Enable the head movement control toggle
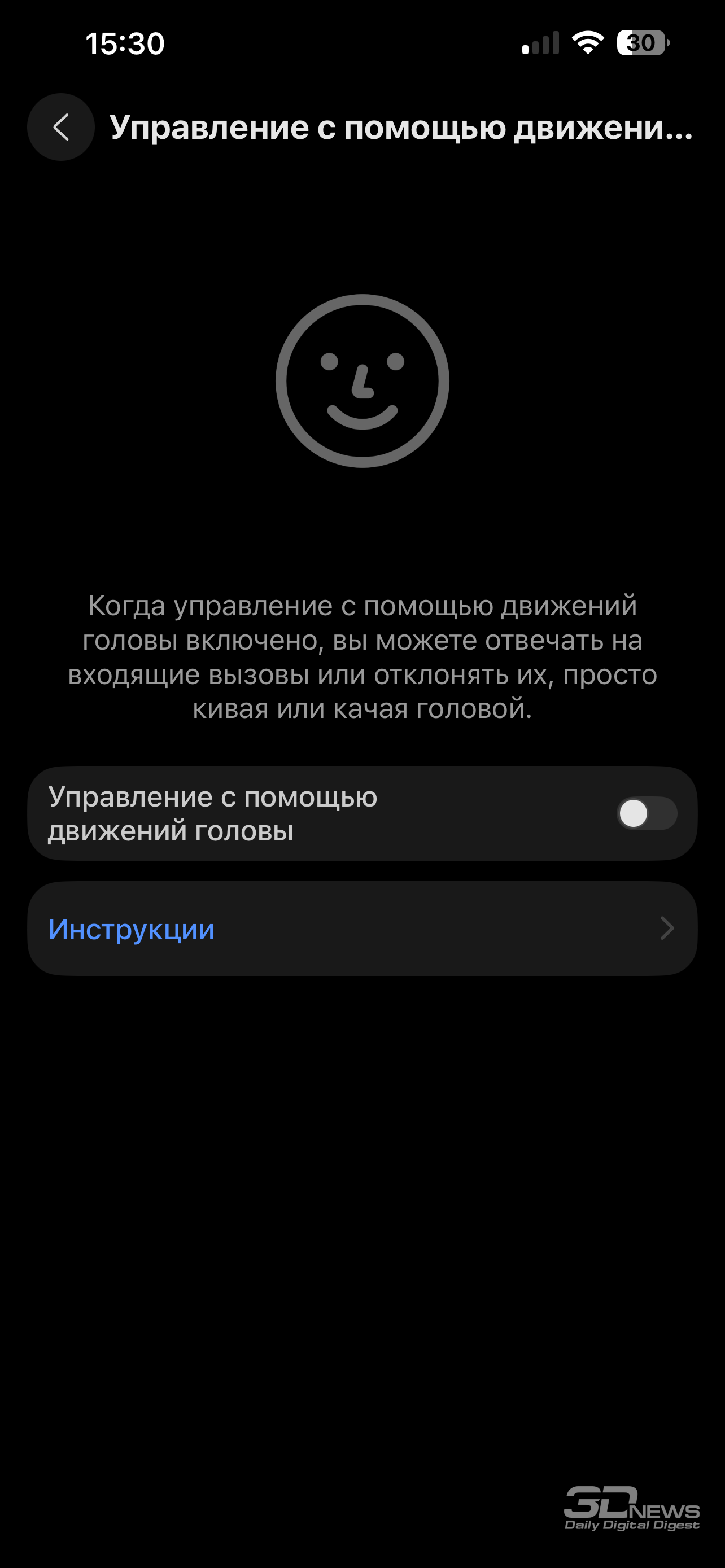This screenshot has height=1568, width=725. coord(646,813)
